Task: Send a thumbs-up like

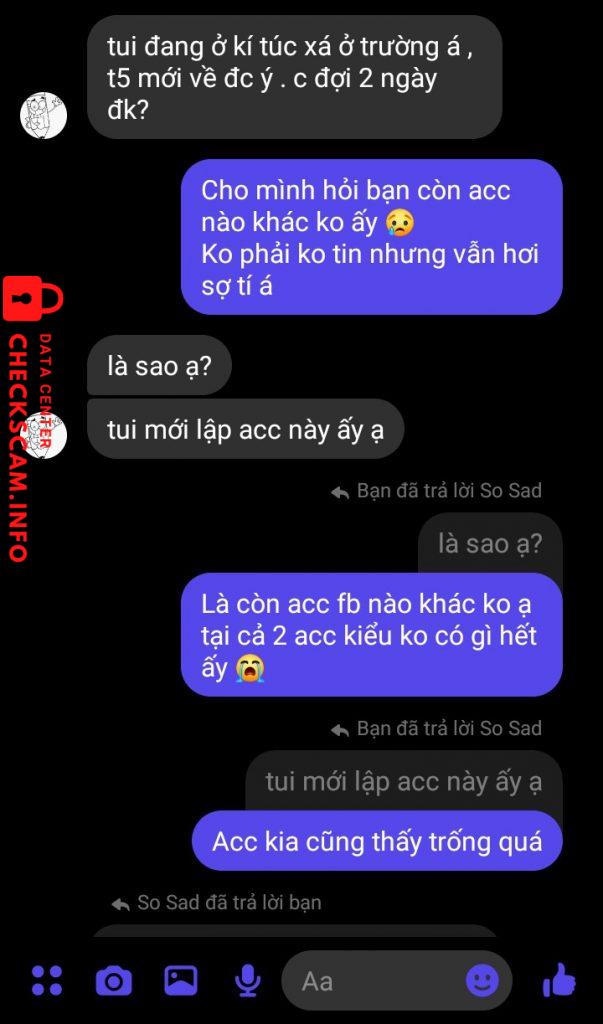Action: (559, 980)
